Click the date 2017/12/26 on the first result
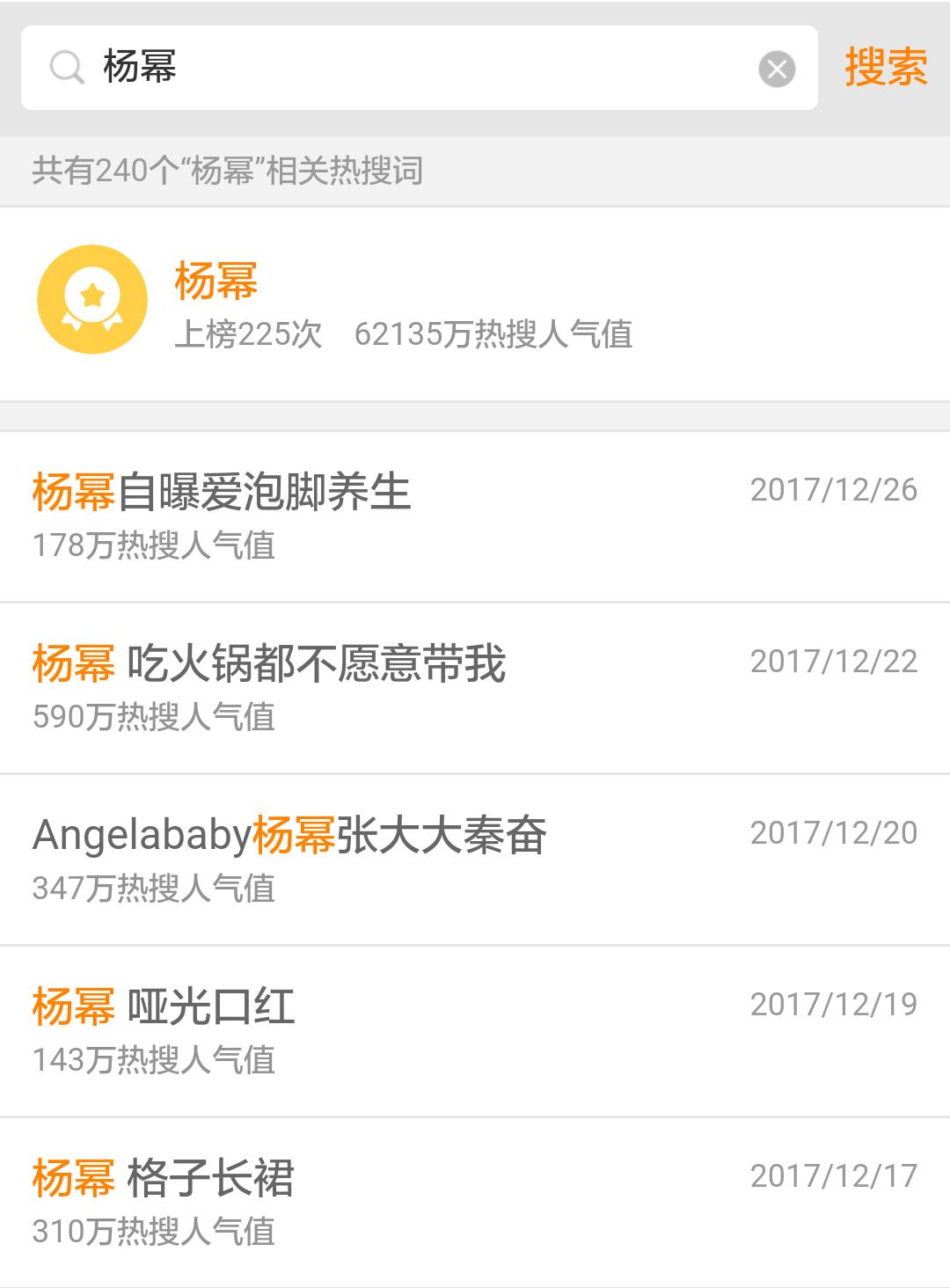950x1288 pixels. click(x=830, y=489)
